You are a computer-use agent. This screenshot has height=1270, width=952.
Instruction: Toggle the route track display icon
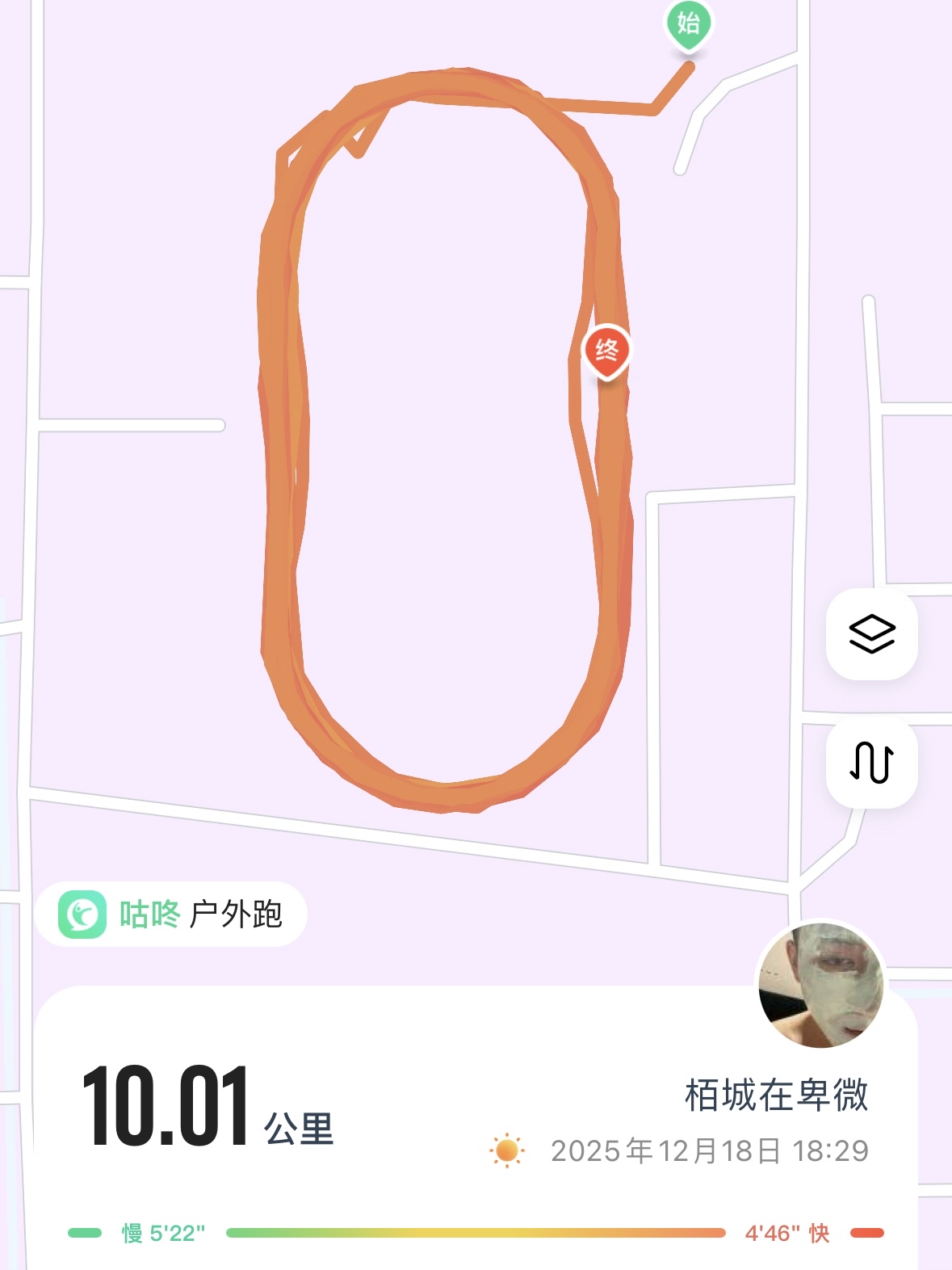coord(871,762)
